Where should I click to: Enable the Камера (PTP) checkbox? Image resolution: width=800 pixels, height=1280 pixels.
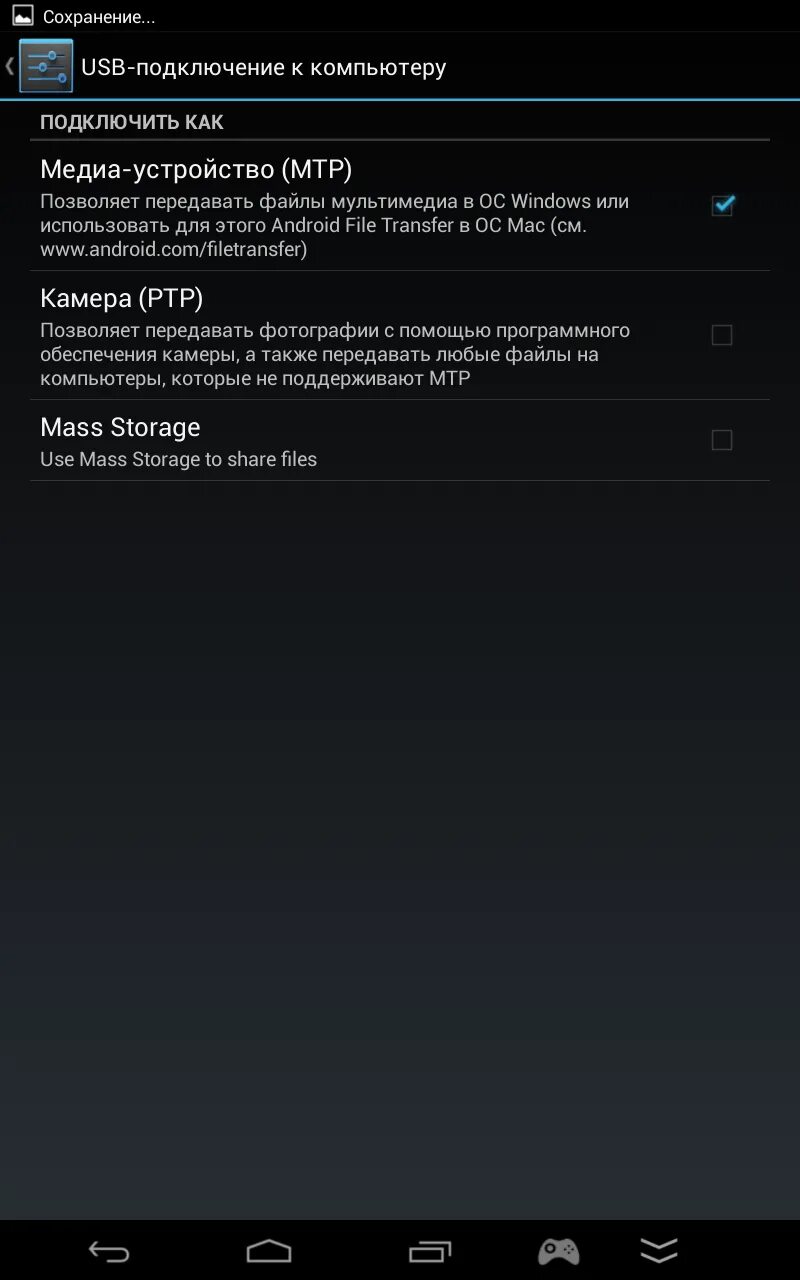pos(722,335)
